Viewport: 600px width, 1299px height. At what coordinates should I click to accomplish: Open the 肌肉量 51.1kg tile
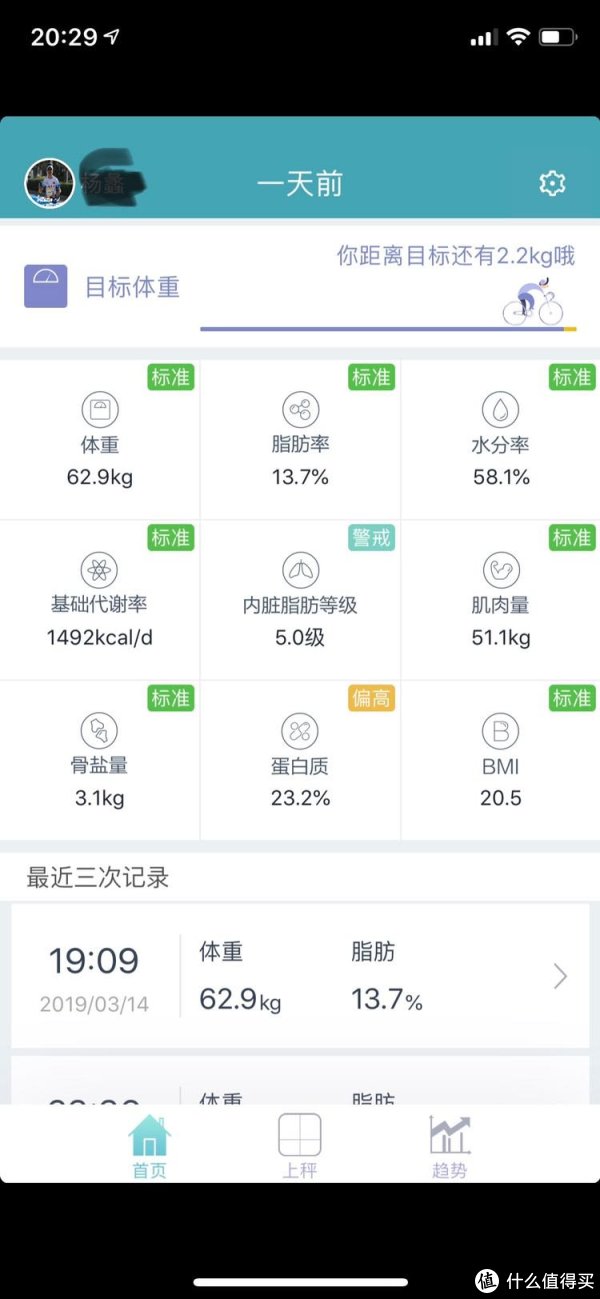[x=500, y=600]
